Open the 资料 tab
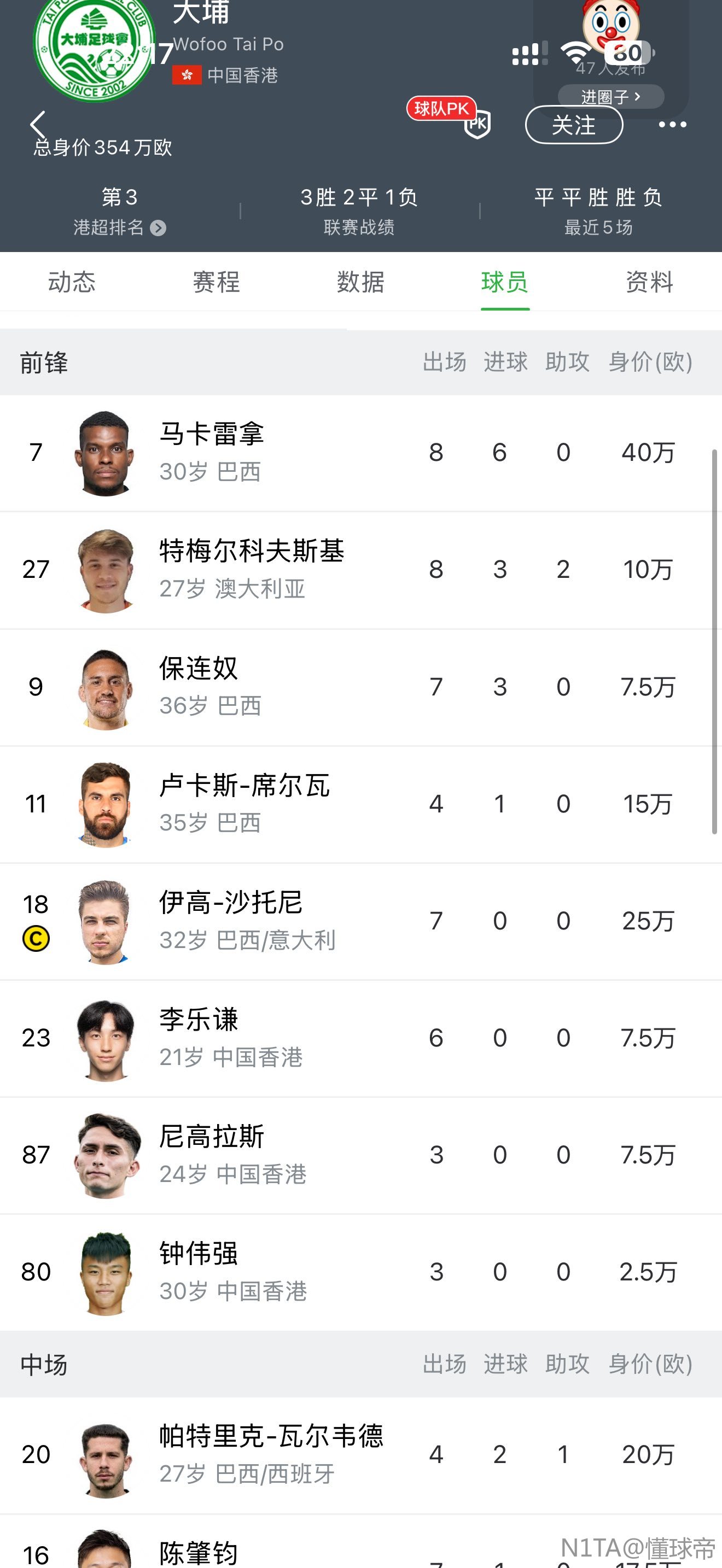Viewport: 722px width, 1568px height. pyautogui.click(x=650, y=282)
